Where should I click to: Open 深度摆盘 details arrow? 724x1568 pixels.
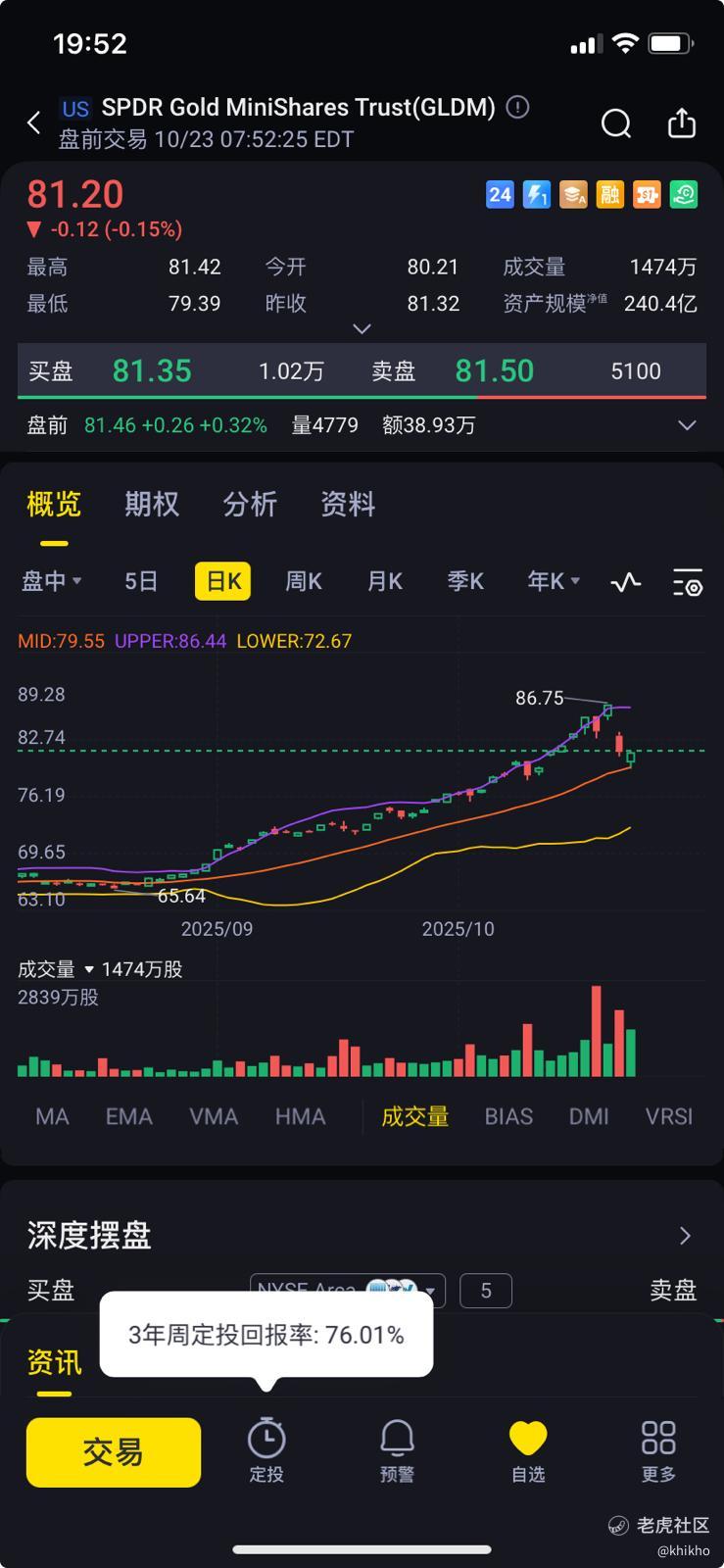pos(685,1236)
